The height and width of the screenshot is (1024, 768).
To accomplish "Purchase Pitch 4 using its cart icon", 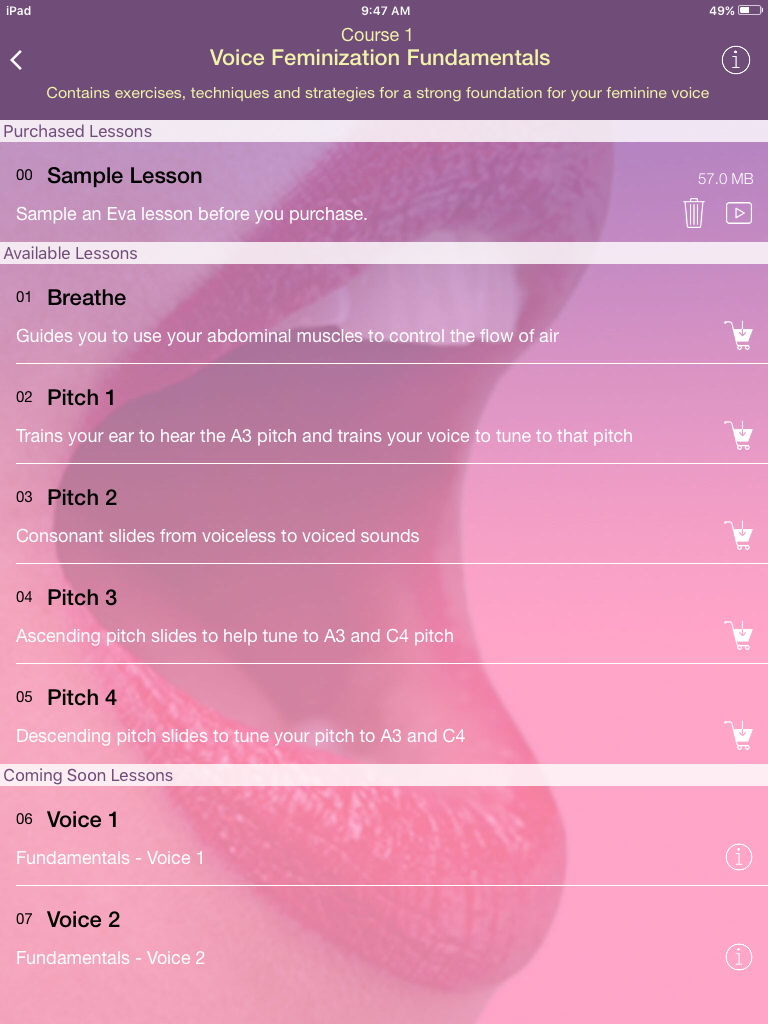I will 739,735.
